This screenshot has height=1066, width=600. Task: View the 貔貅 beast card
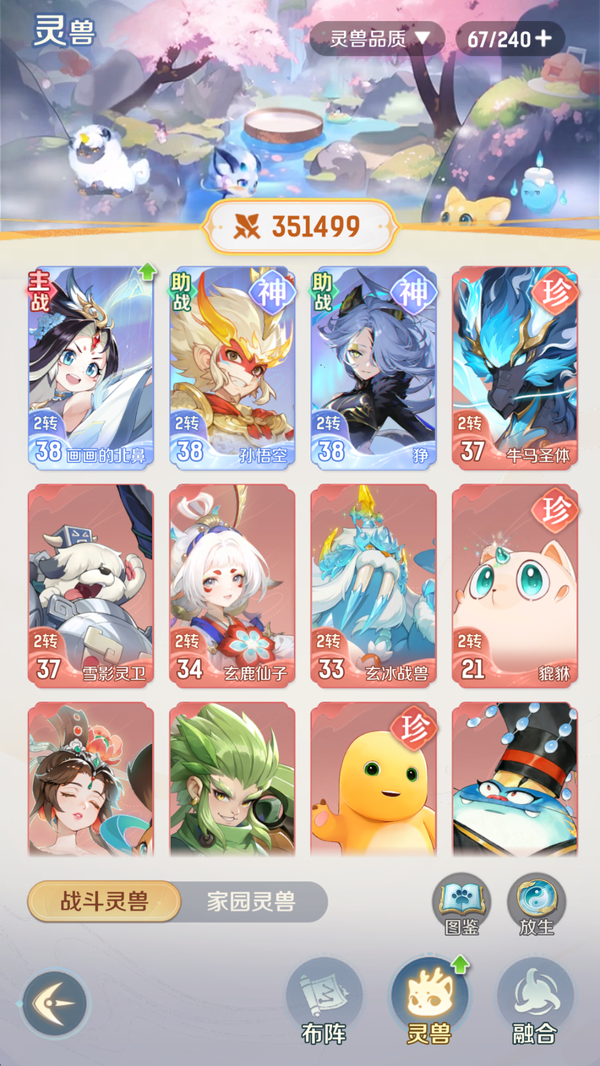point(514,584)
